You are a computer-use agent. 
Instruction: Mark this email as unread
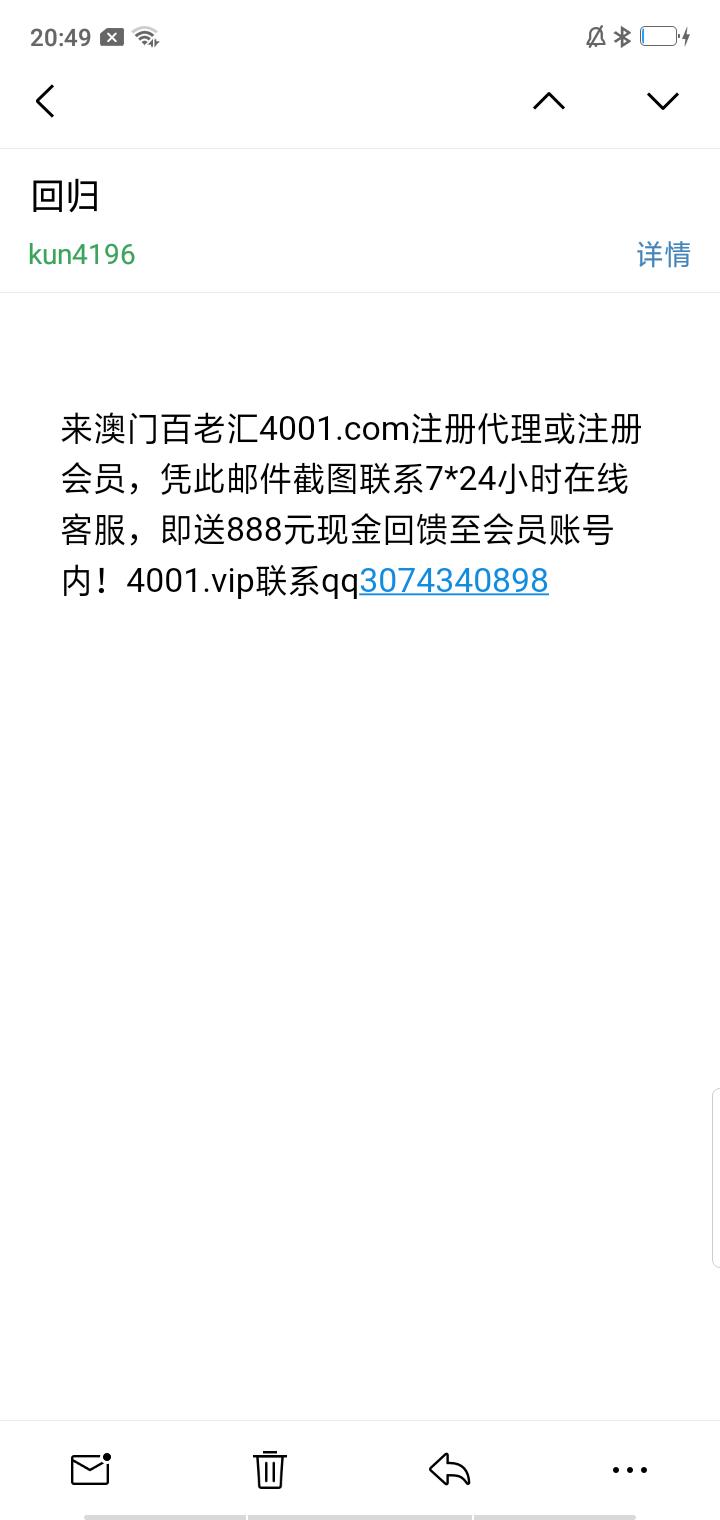[x=90, y=1469]
